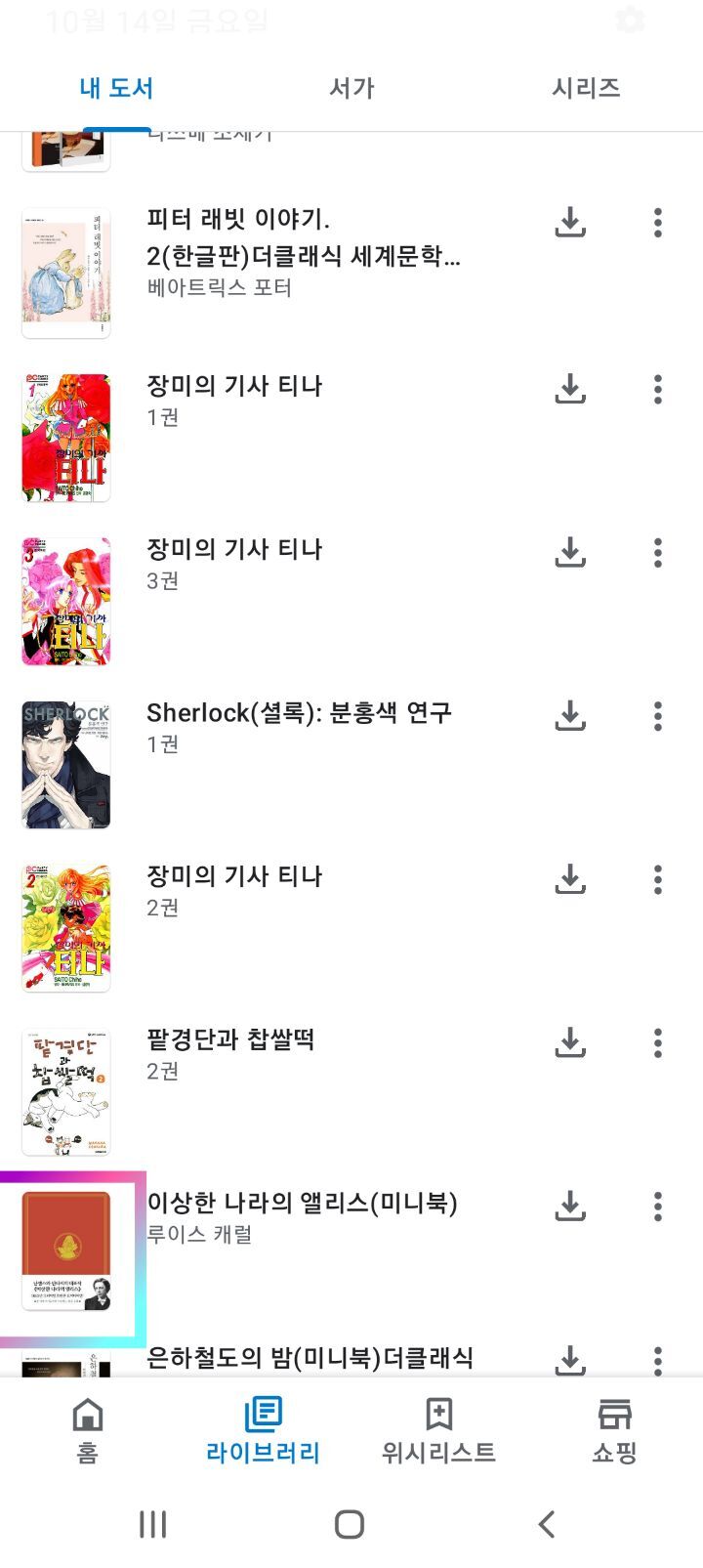Open overflow menu for 팥경단과 찹쌀떡

click(658, 1042)
